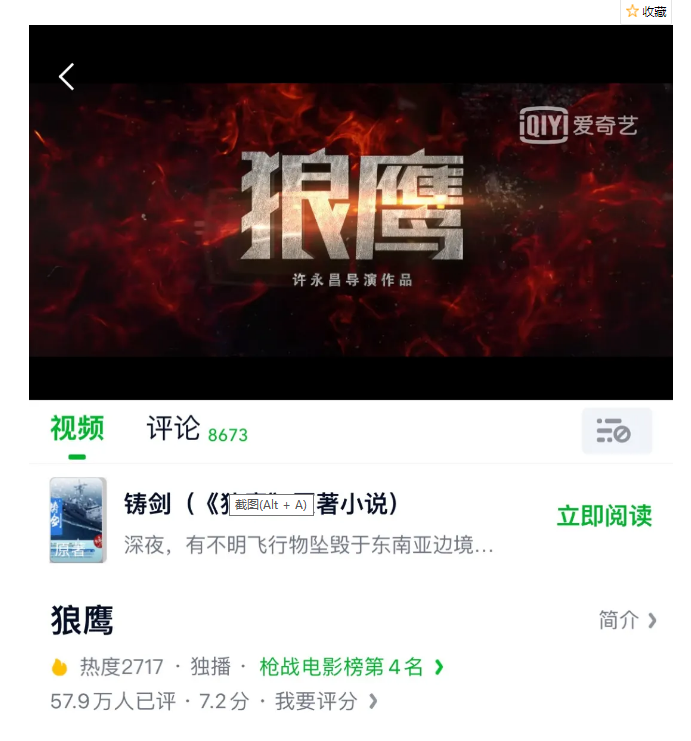
Task: Switch to the 评论 tab
Action: [x=174, y=429]
